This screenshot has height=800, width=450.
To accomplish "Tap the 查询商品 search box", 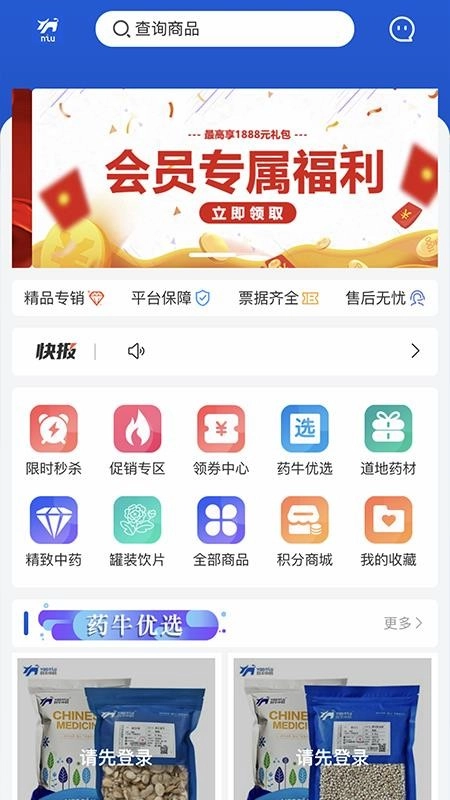I will click(224, 29).
